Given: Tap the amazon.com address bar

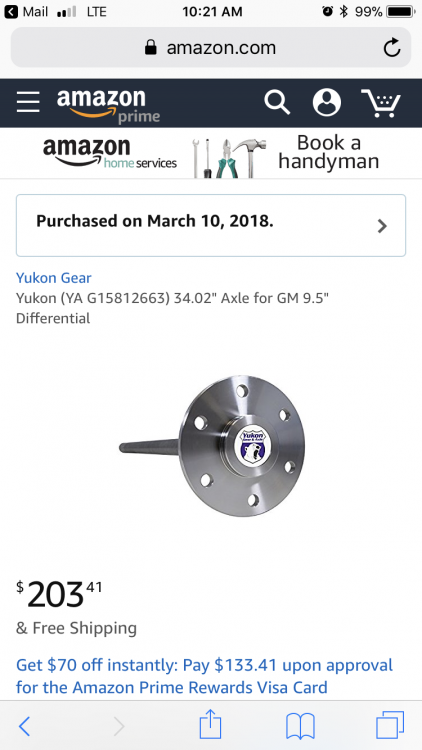Looking at the screenshot, I should (211, 47).
